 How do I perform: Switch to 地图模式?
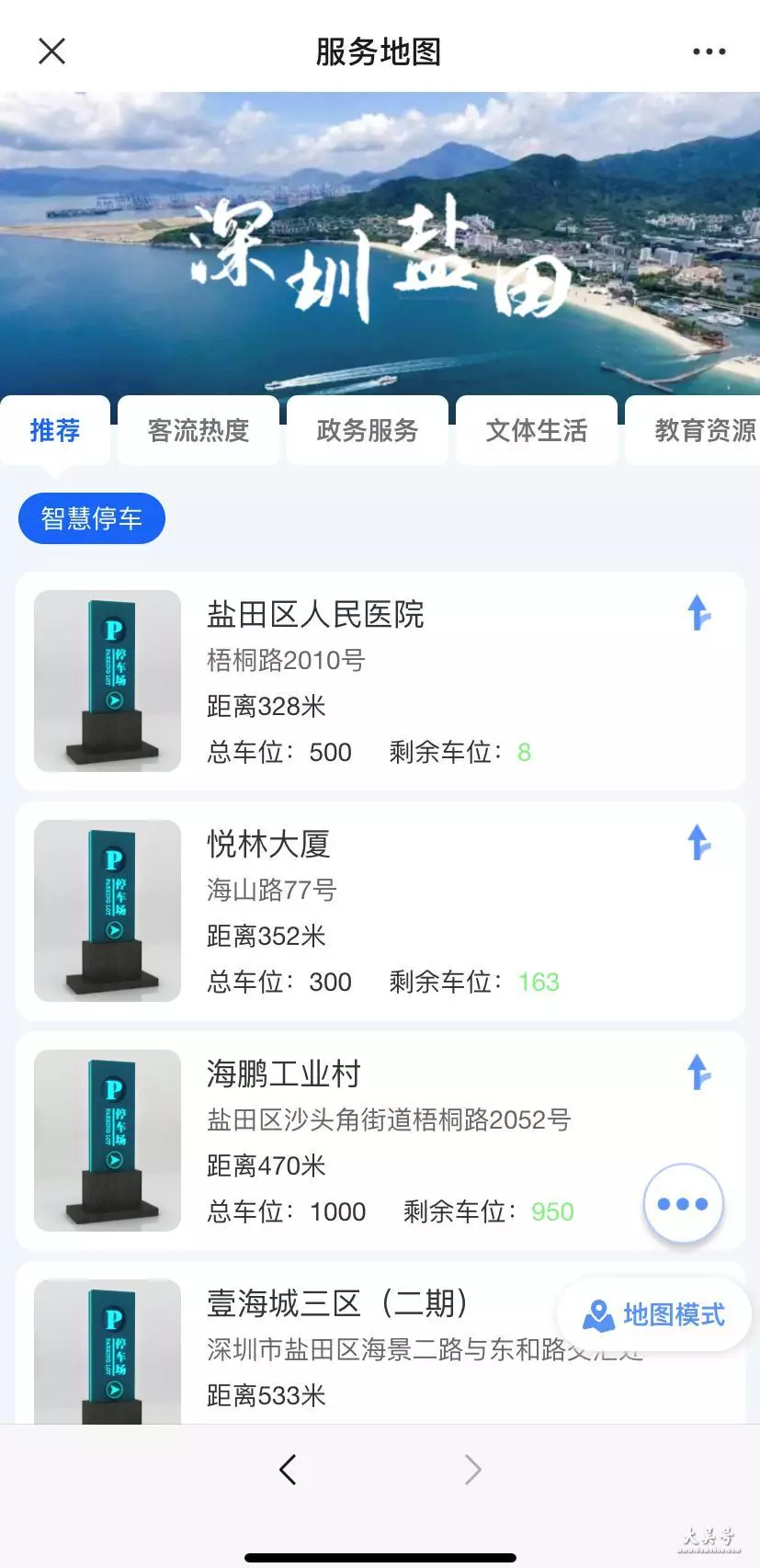pyautogui.click(x=654, y=1314)
